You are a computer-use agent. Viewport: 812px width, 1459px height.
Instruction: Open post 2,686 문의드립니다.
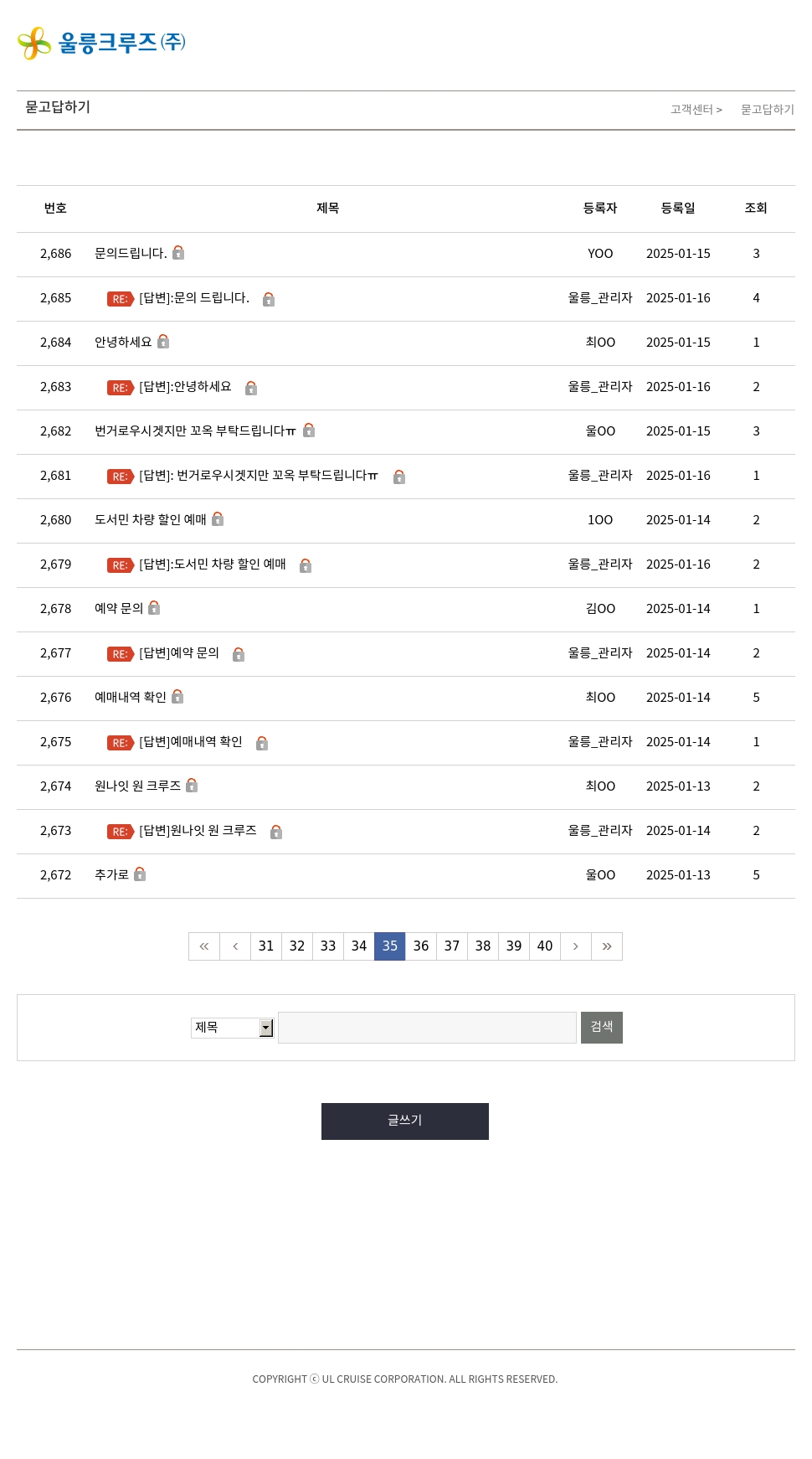[x=131, y=254]
